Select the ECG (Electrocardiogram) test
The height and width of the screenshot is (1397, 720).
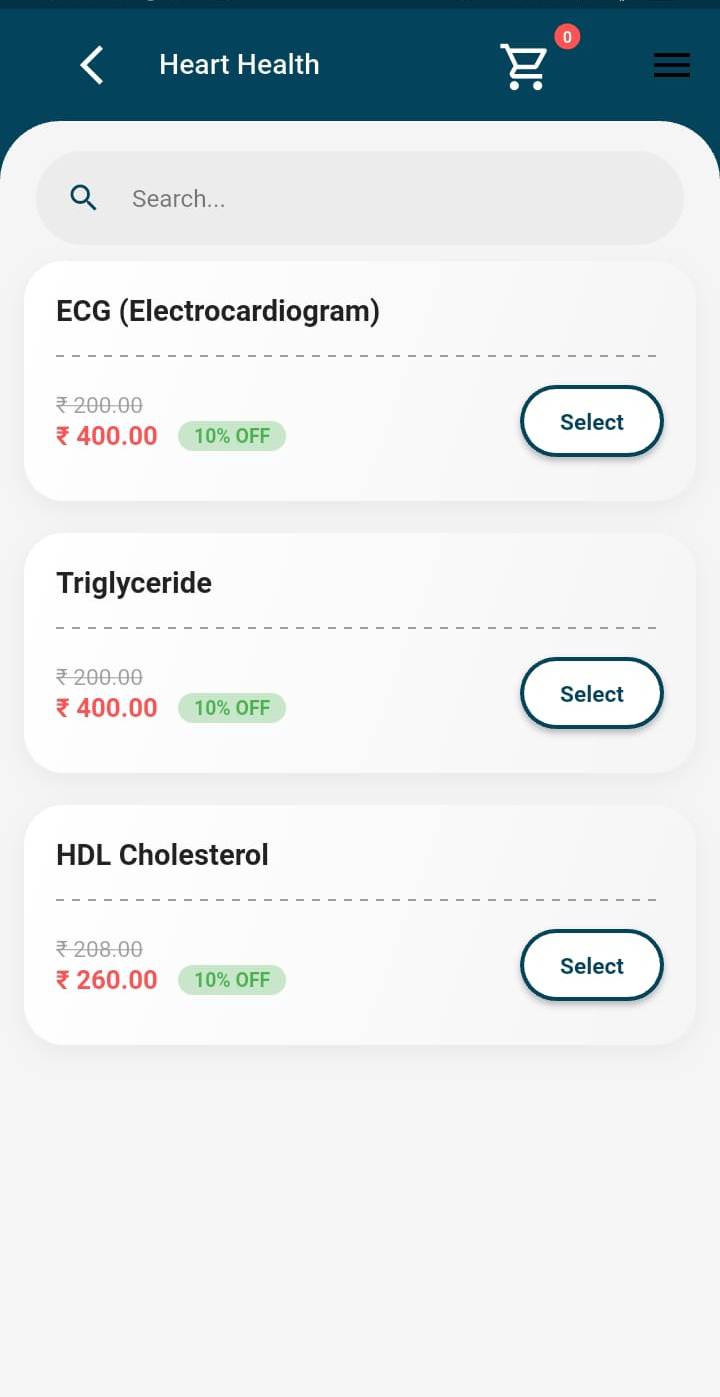click(x=592, y=421)
